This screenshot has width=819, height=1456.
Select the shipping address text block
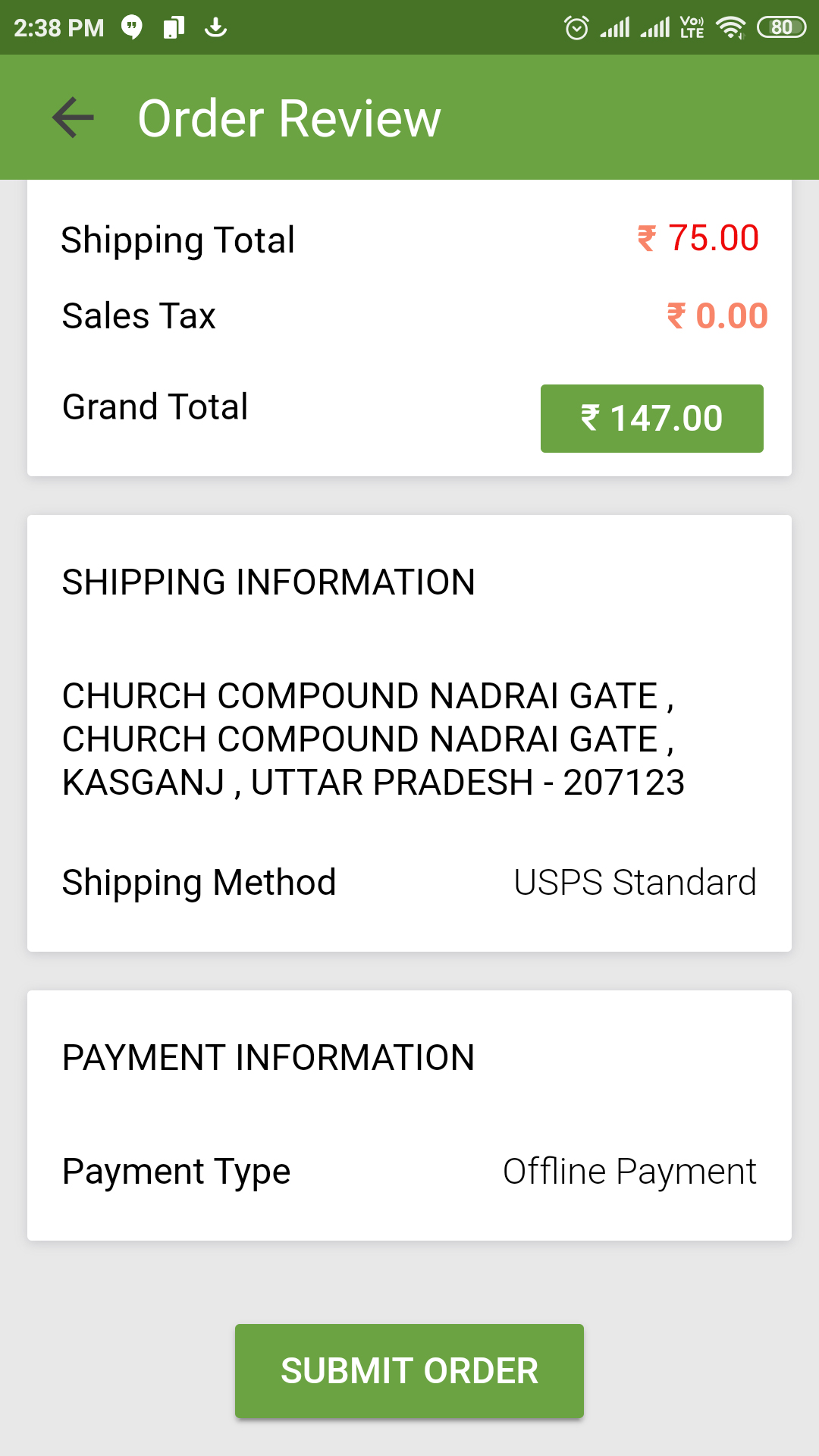373,739
